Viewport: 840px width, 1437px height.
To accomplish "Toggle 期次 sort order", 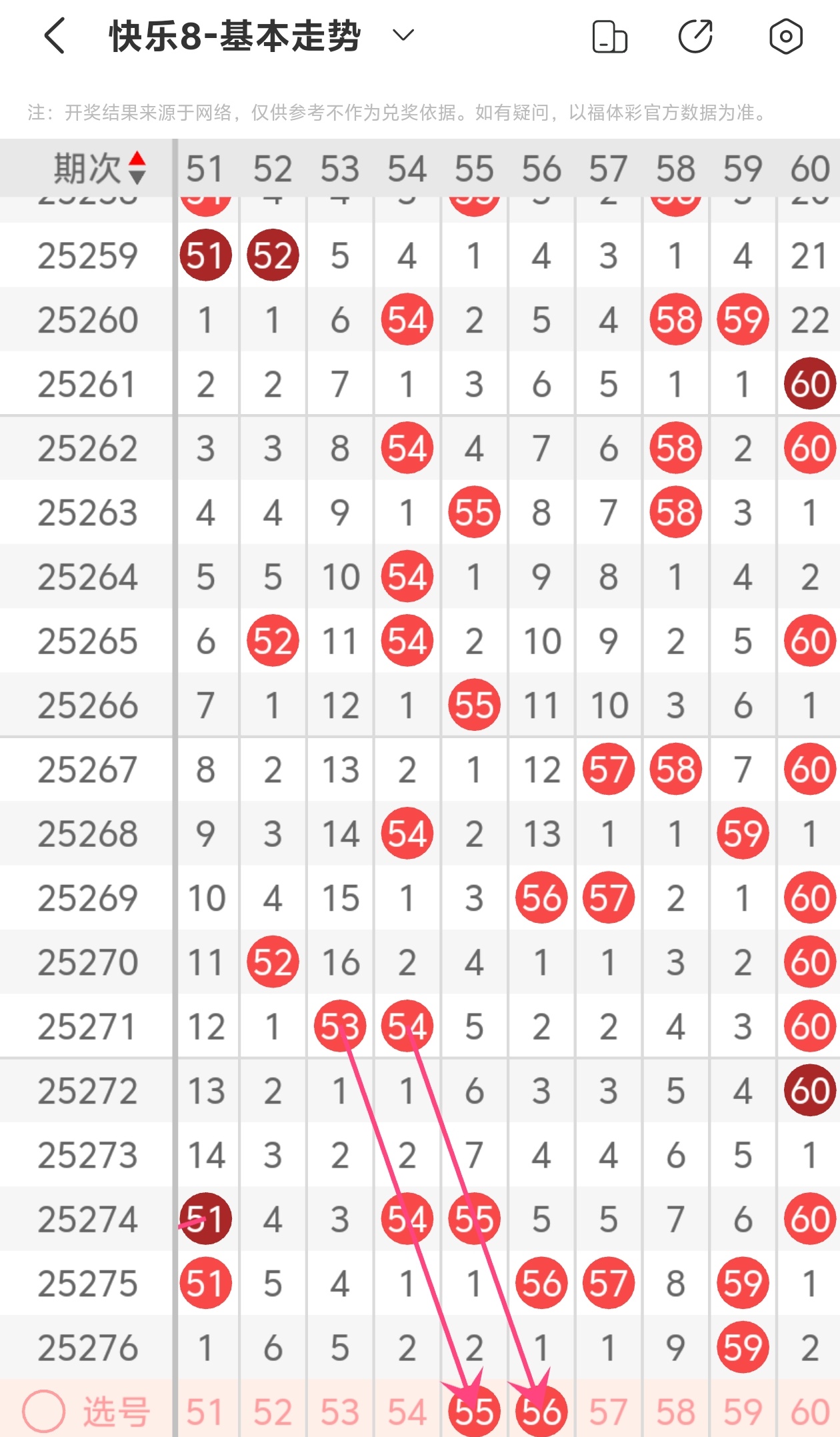I will point(99,168).
